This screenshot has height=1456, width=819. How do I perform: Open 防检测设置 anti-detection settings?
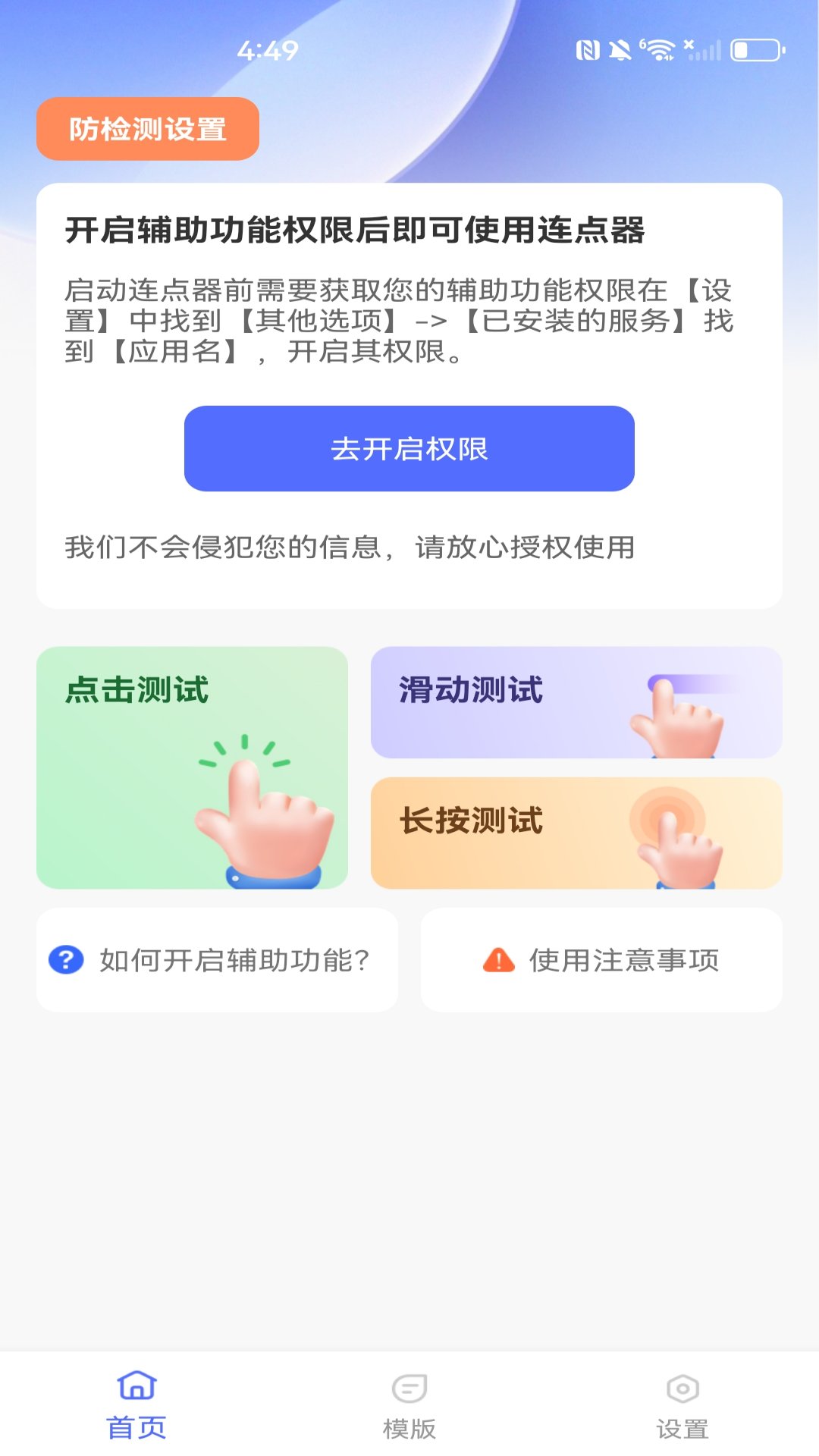coord(147,128)
